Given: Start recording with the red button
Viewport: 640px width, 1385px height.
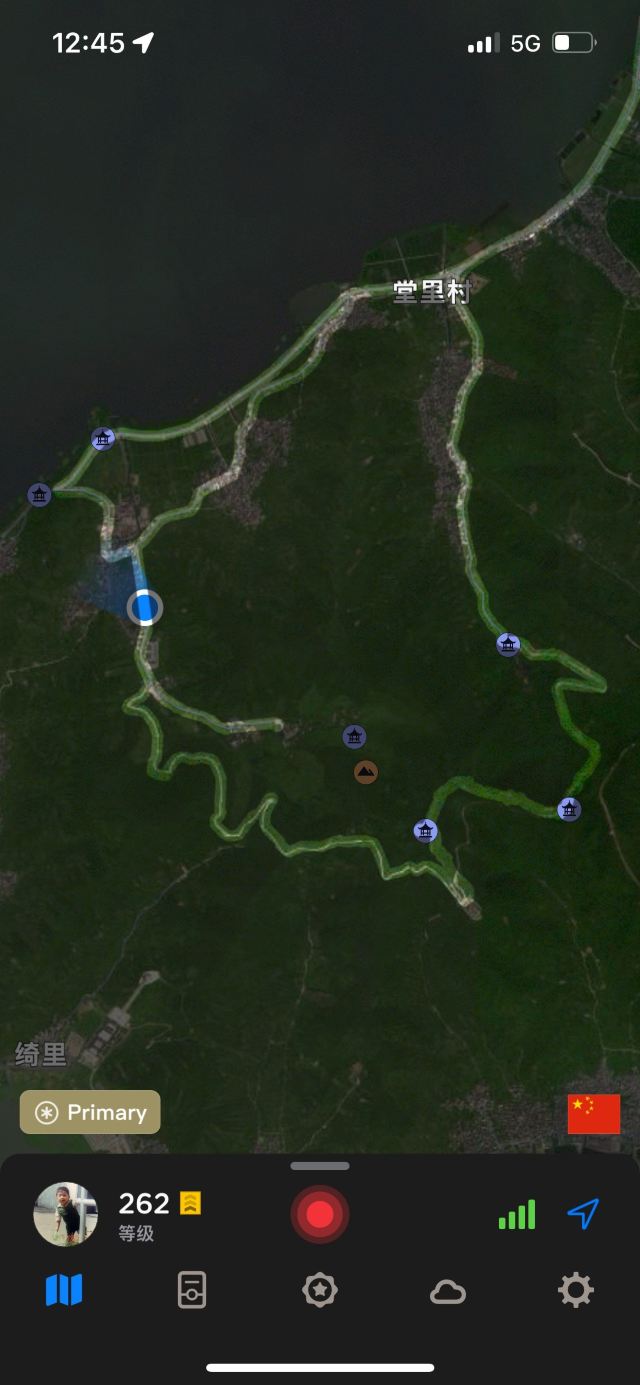Looking at the screenshot, I should (x=320, y=1214).
